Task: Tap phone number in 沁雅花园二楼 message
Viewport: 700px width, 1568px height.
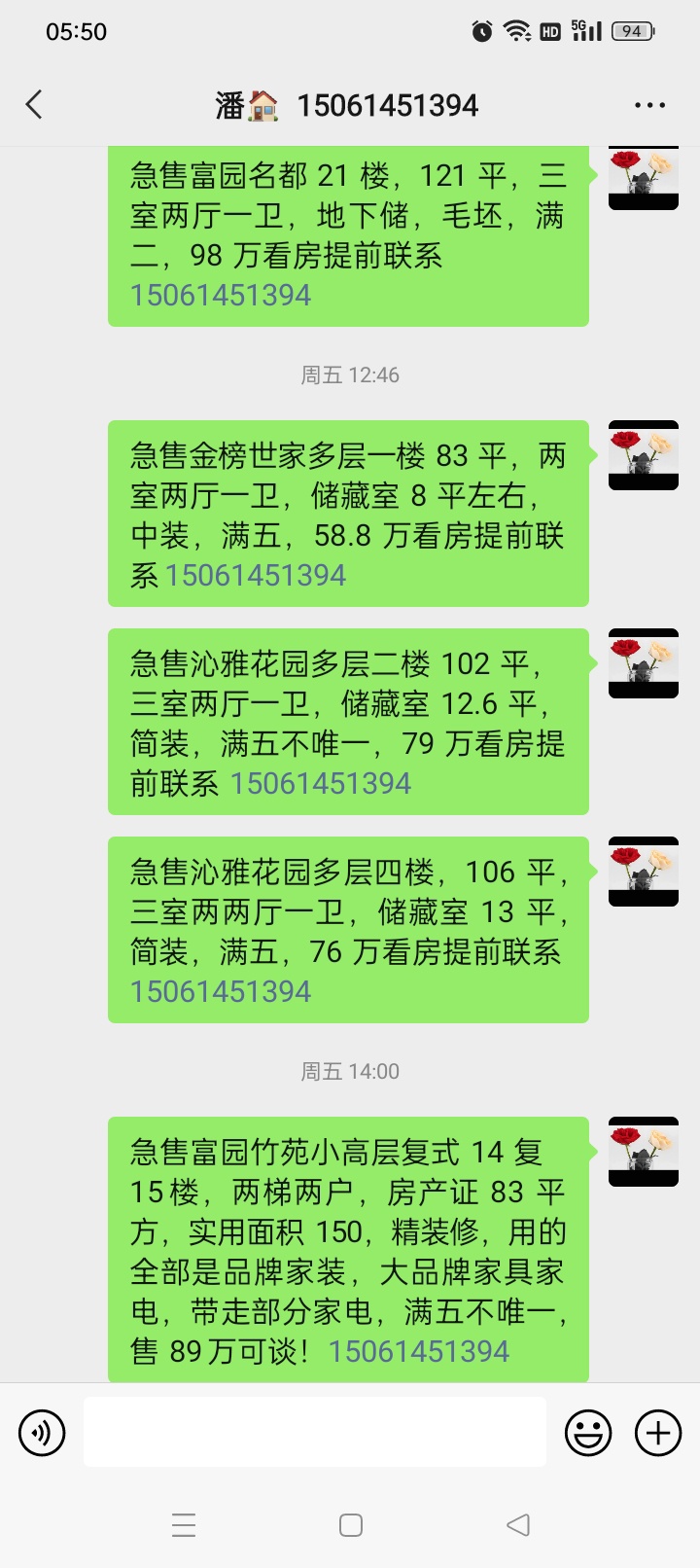Action: (321, 784)
